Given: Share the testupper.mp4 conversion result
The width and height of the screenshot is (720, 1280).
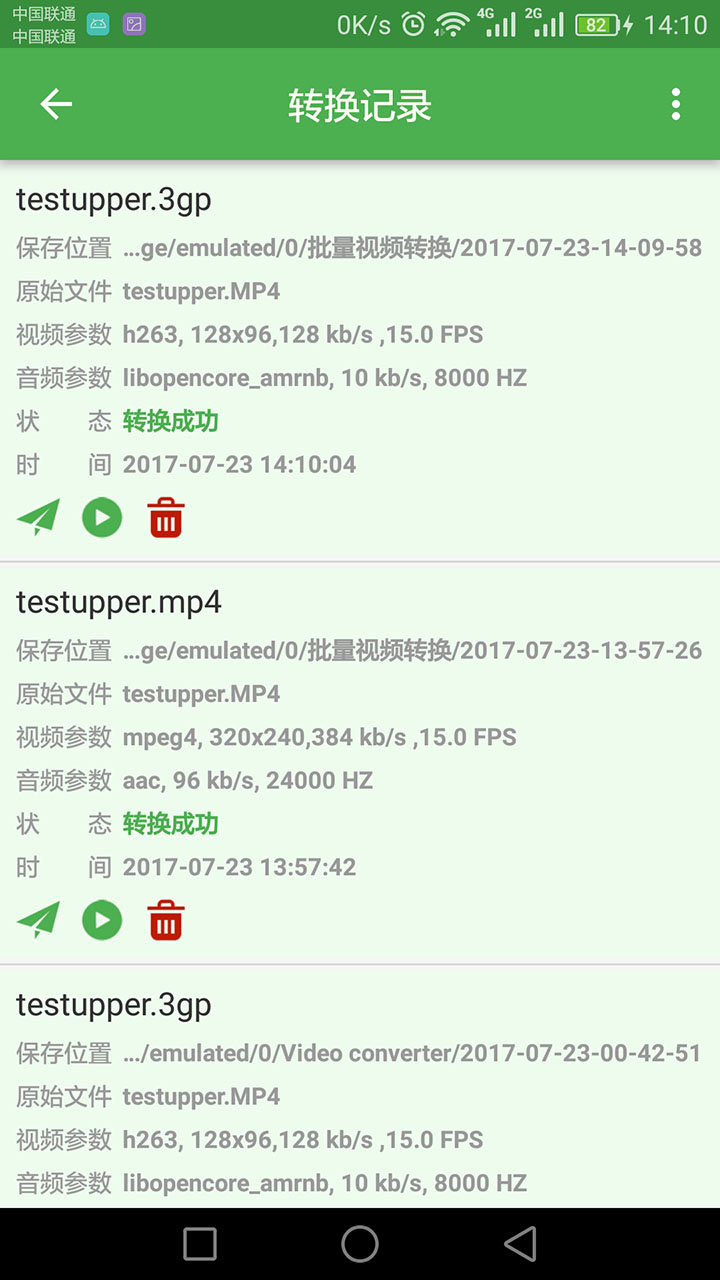Looking at the screenshot, I should [x=37, y=919].
